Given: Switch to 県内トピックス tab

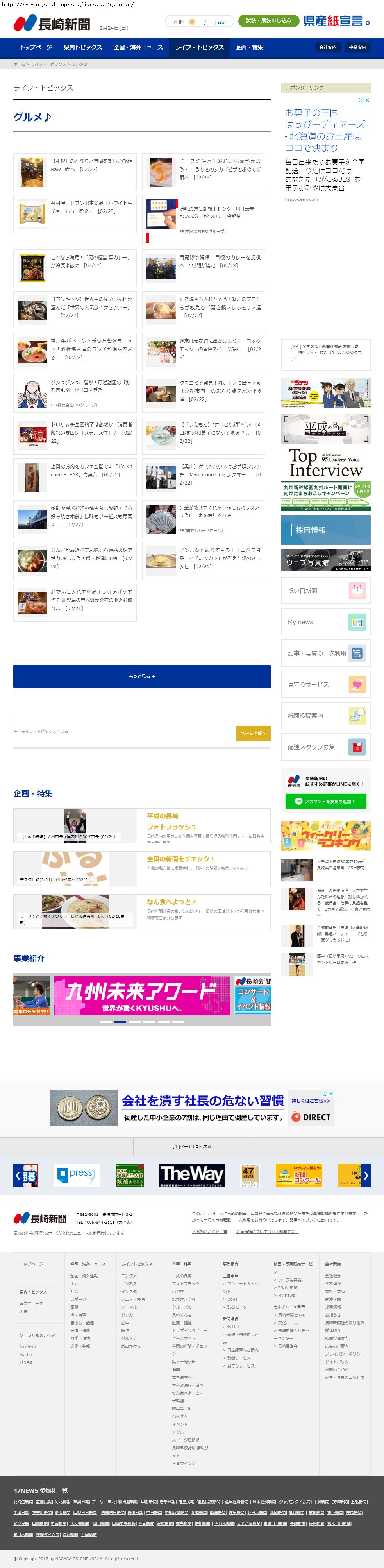Looking at the screenshot, I should [x=83, y=47].
